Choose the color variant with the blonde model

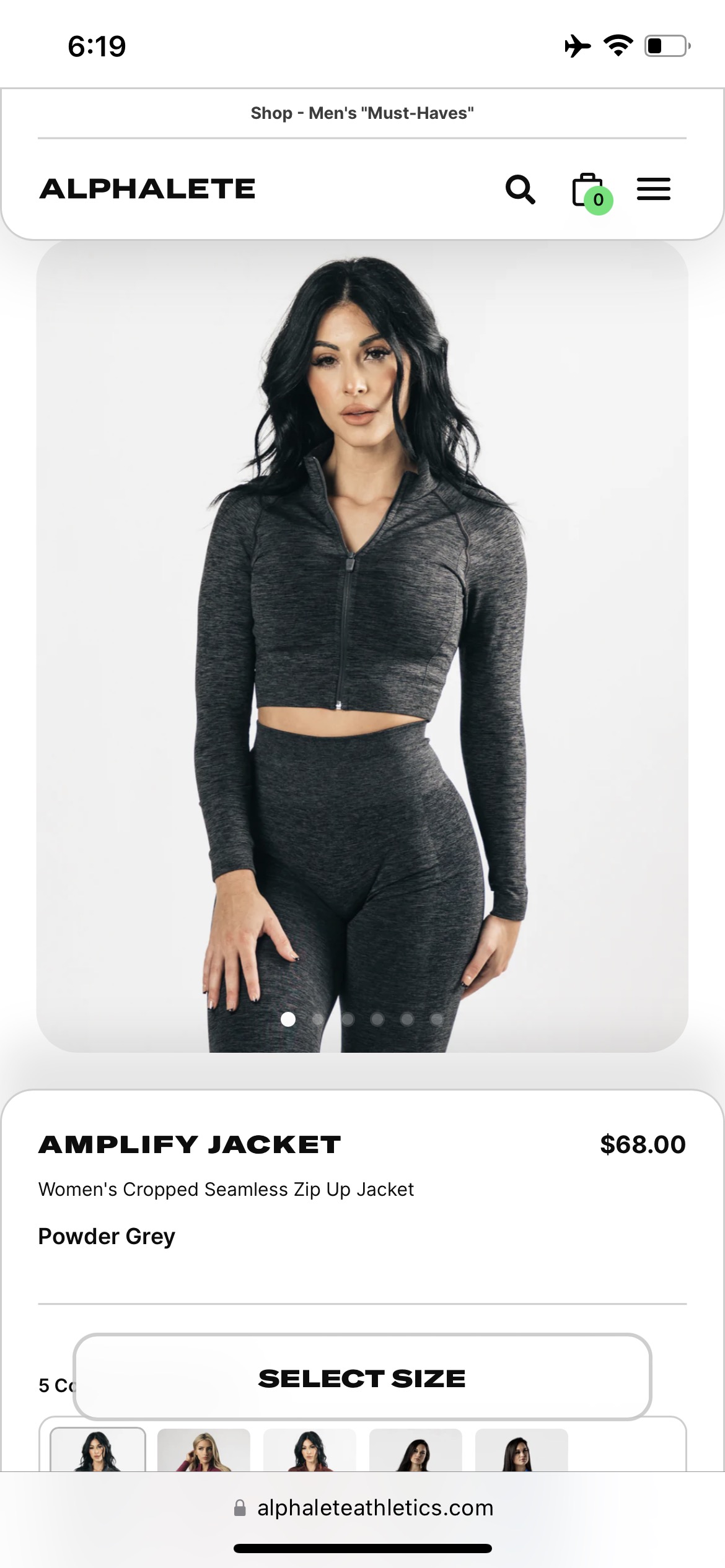(204, 1450)
